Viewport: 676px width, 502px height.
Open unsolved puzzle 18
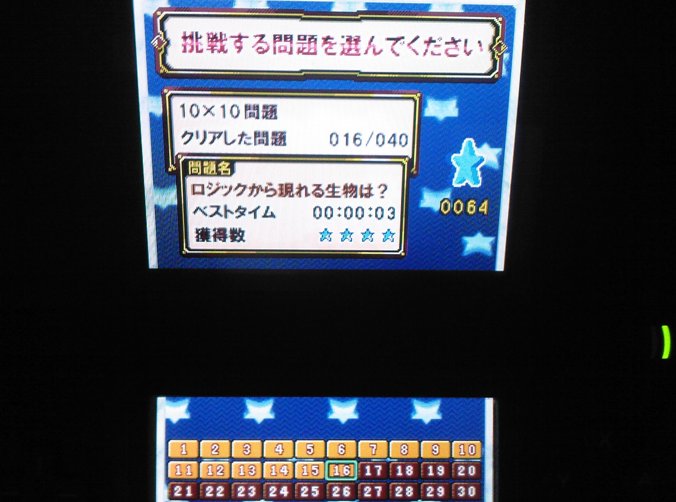[x=405, y=471]
